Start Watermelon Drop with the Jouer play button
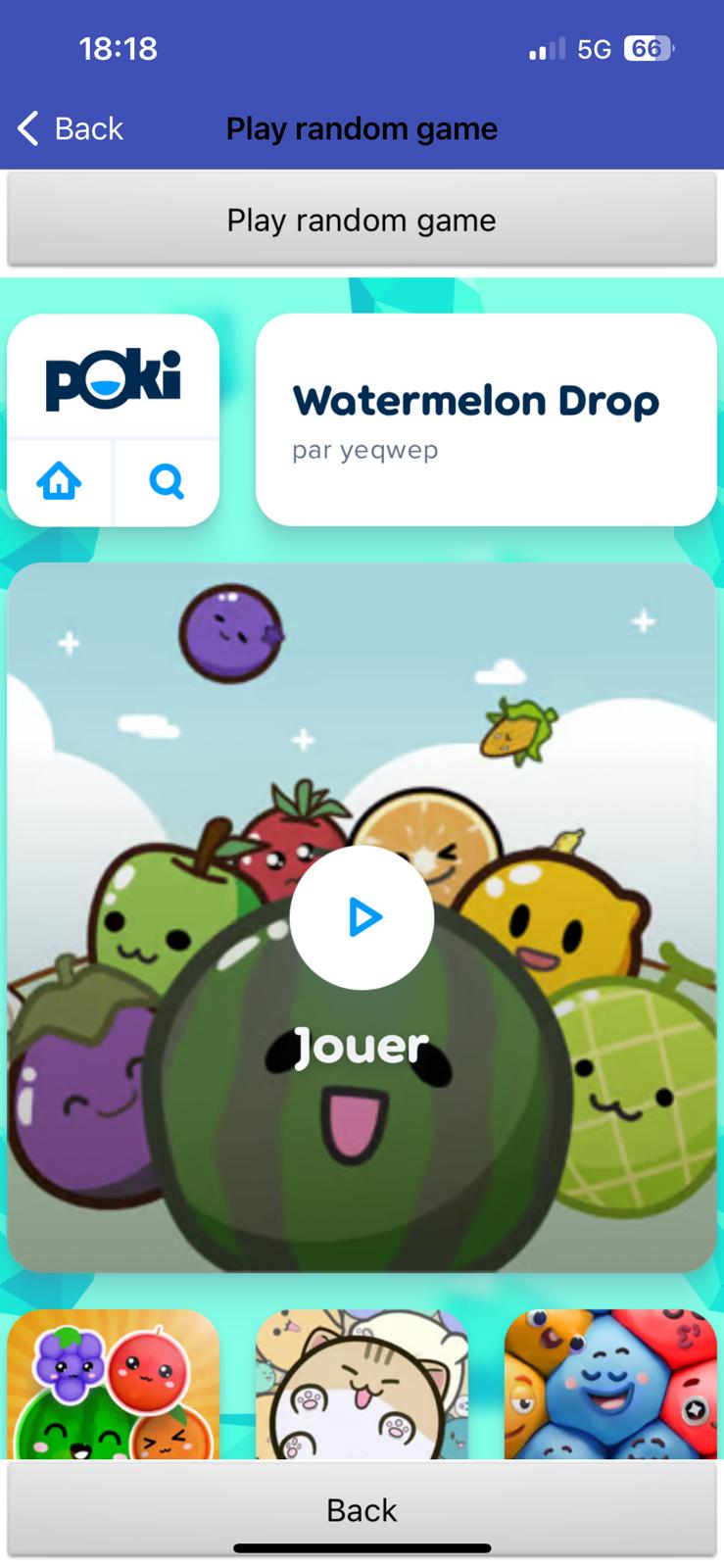 [362, 918]
